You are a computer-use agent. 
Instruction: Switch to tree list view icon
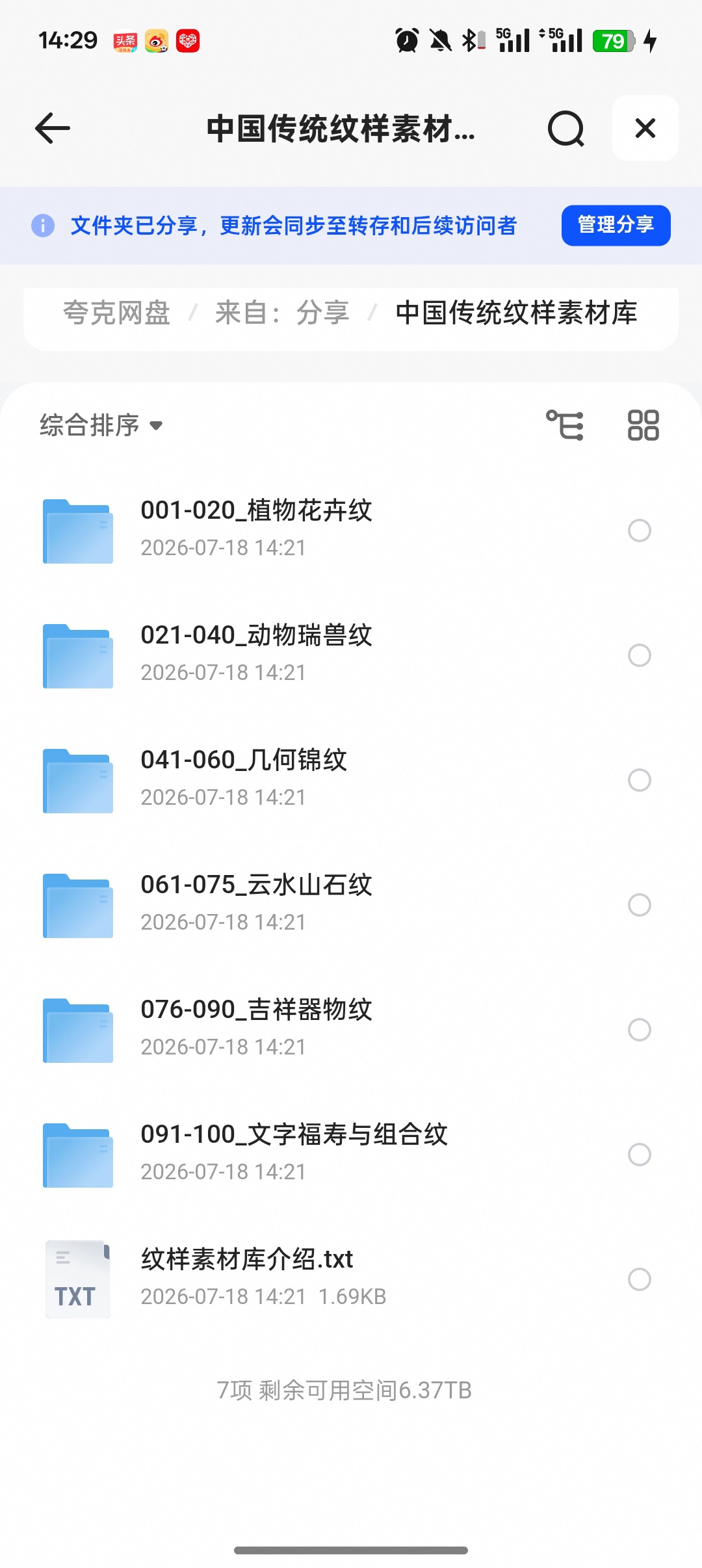(x=564, y=425)
